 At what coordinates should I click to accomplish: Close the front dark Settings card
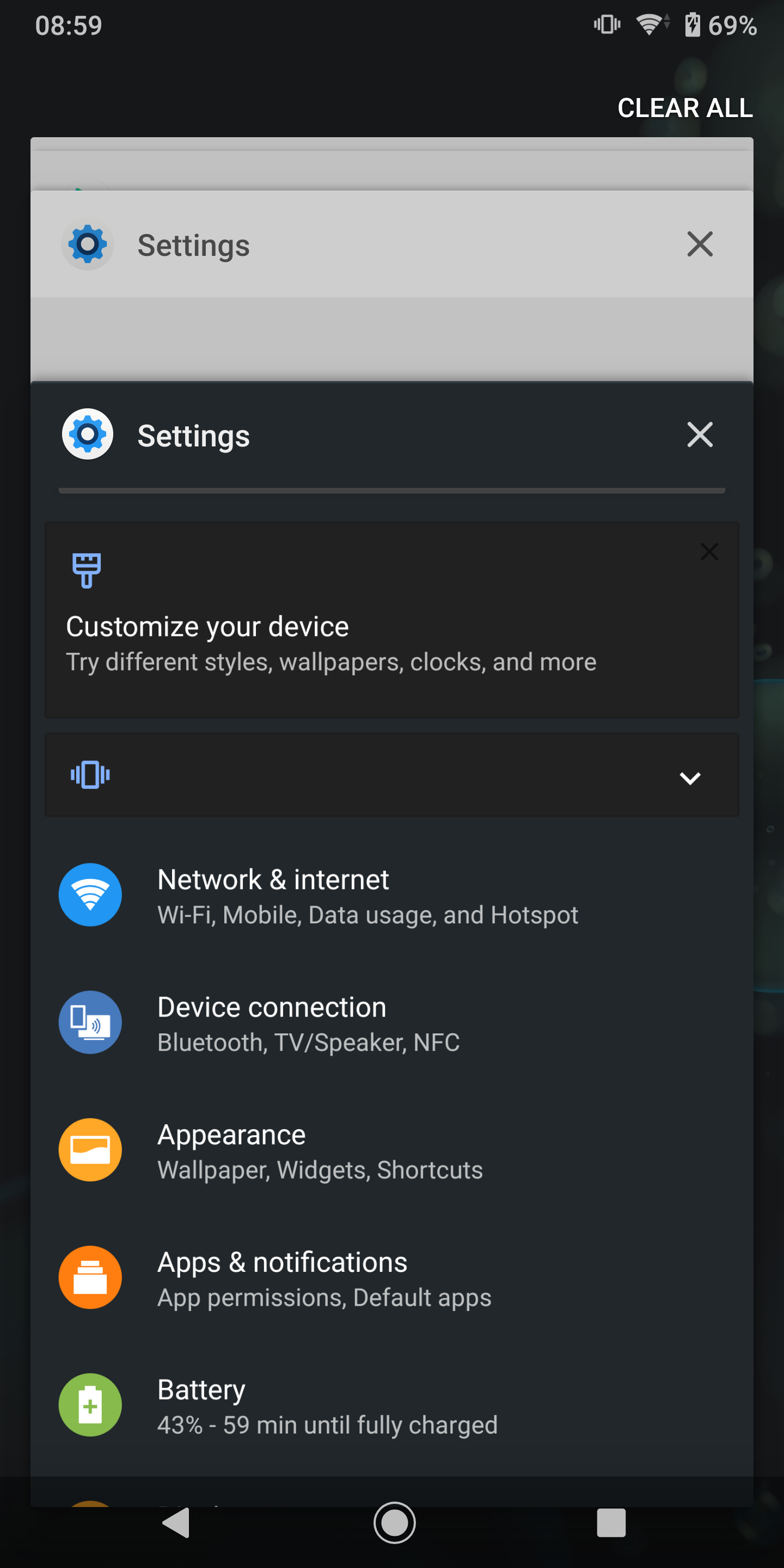(x=700, y=434)
